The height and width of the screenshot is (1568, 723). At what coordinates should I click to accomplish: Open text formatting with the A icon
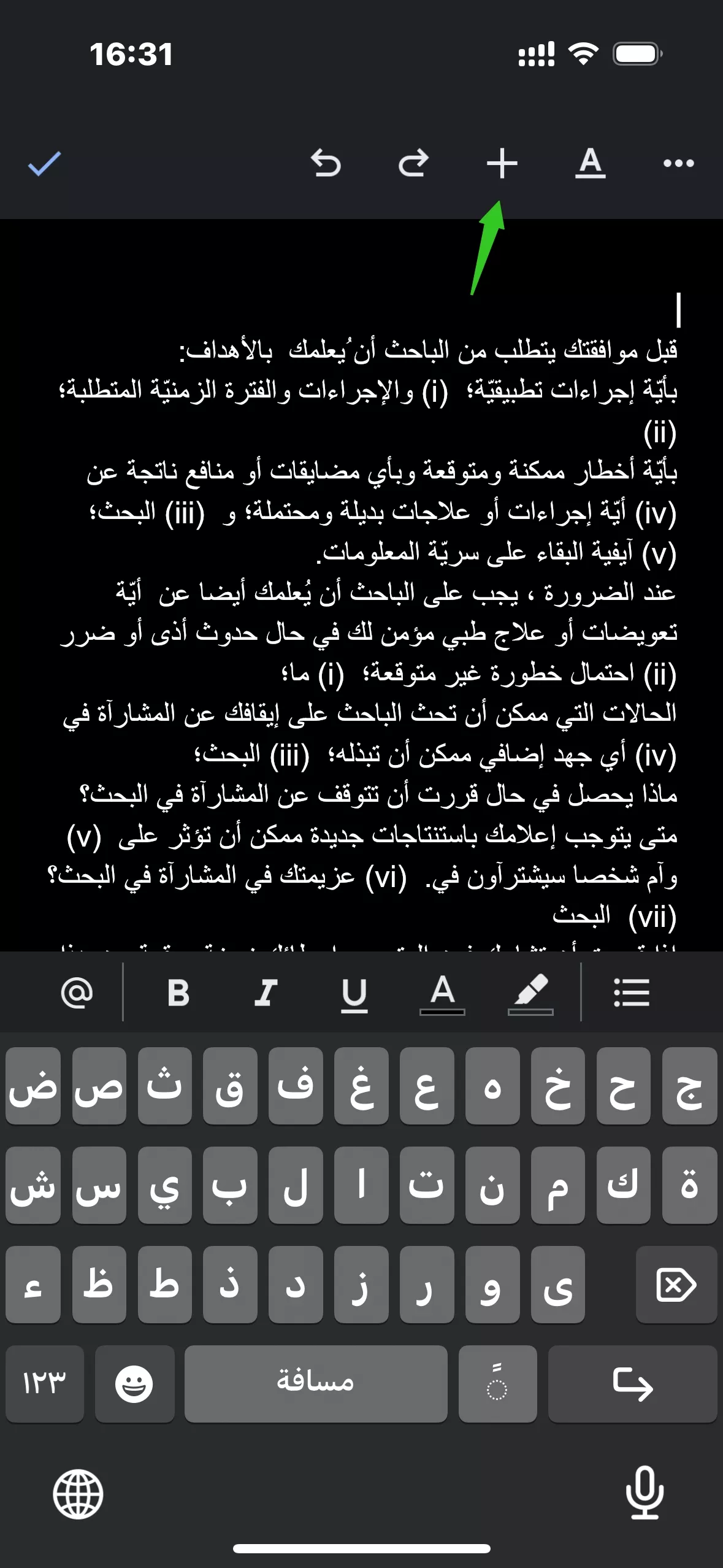[589, 163]
